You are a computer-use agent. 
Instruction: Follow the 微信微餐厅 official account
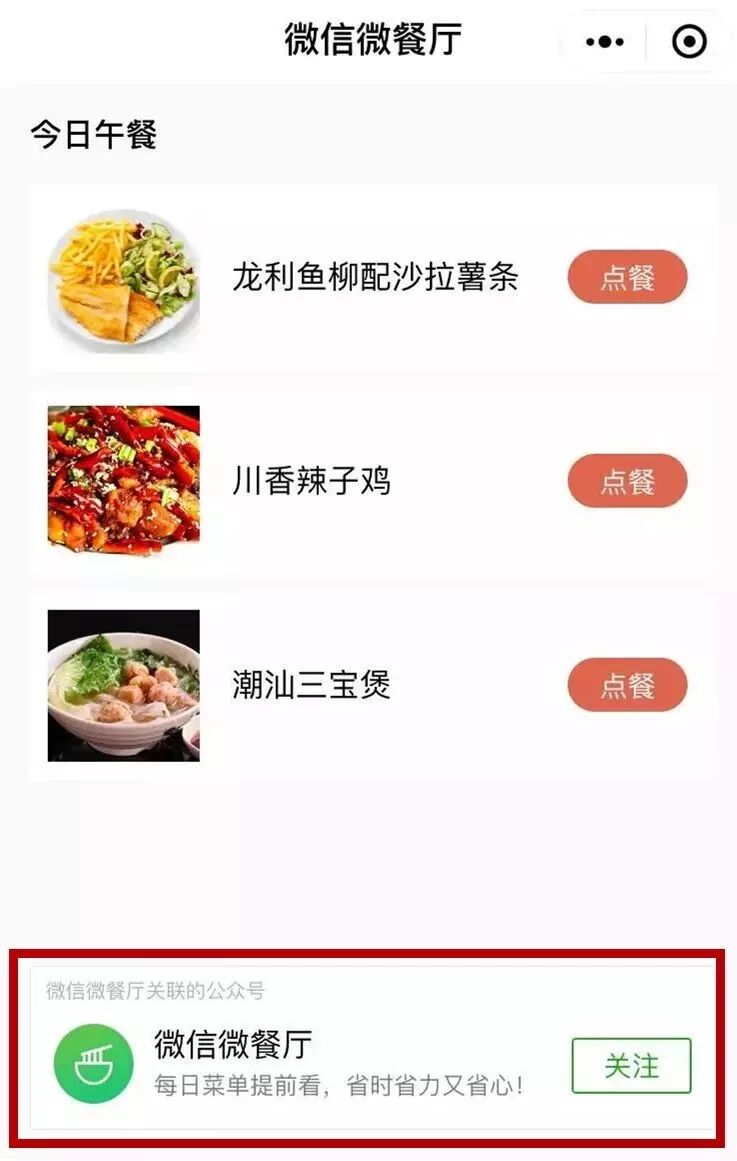tap(630, 1065)
